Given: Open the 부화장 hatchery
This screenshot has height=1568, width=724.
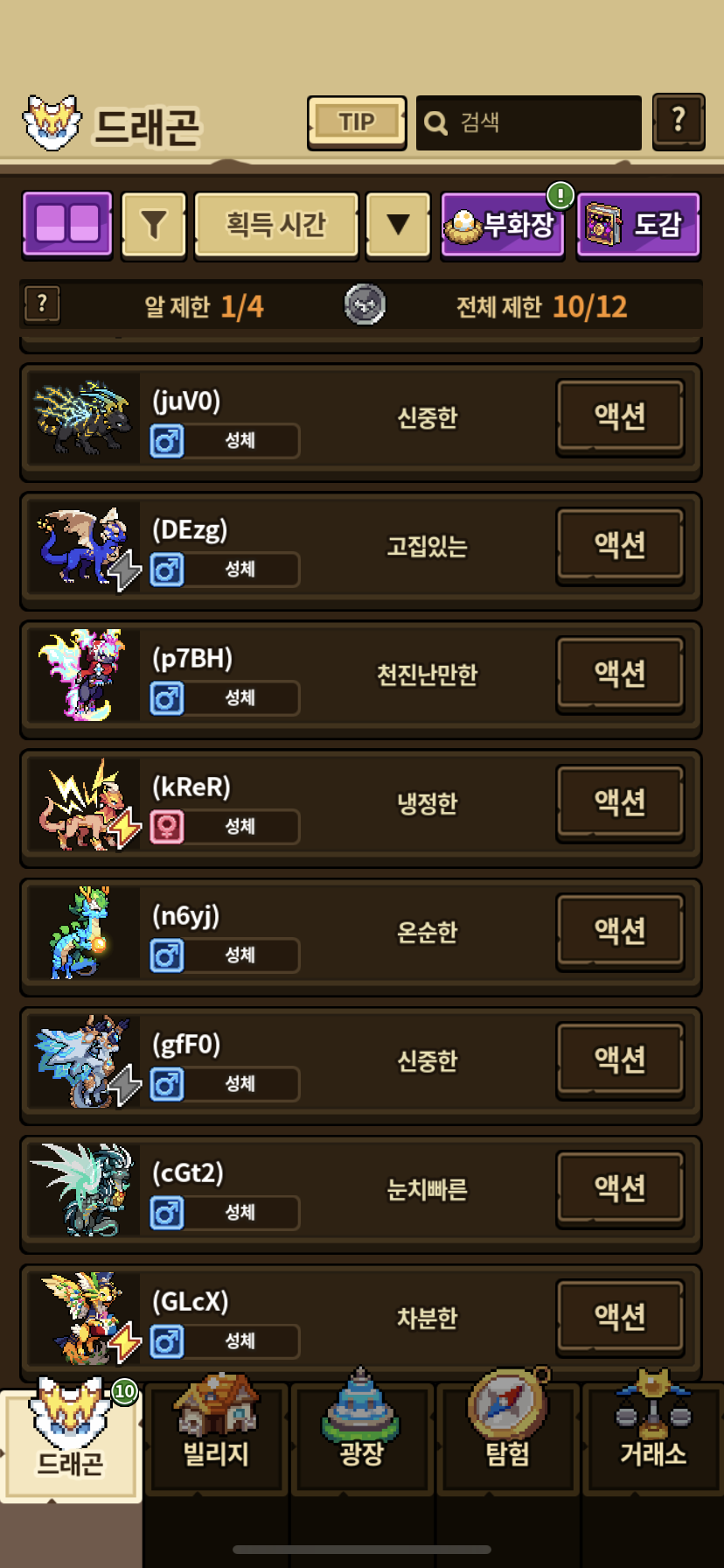Looking at the screenshot, I should [x=503, y=226].
